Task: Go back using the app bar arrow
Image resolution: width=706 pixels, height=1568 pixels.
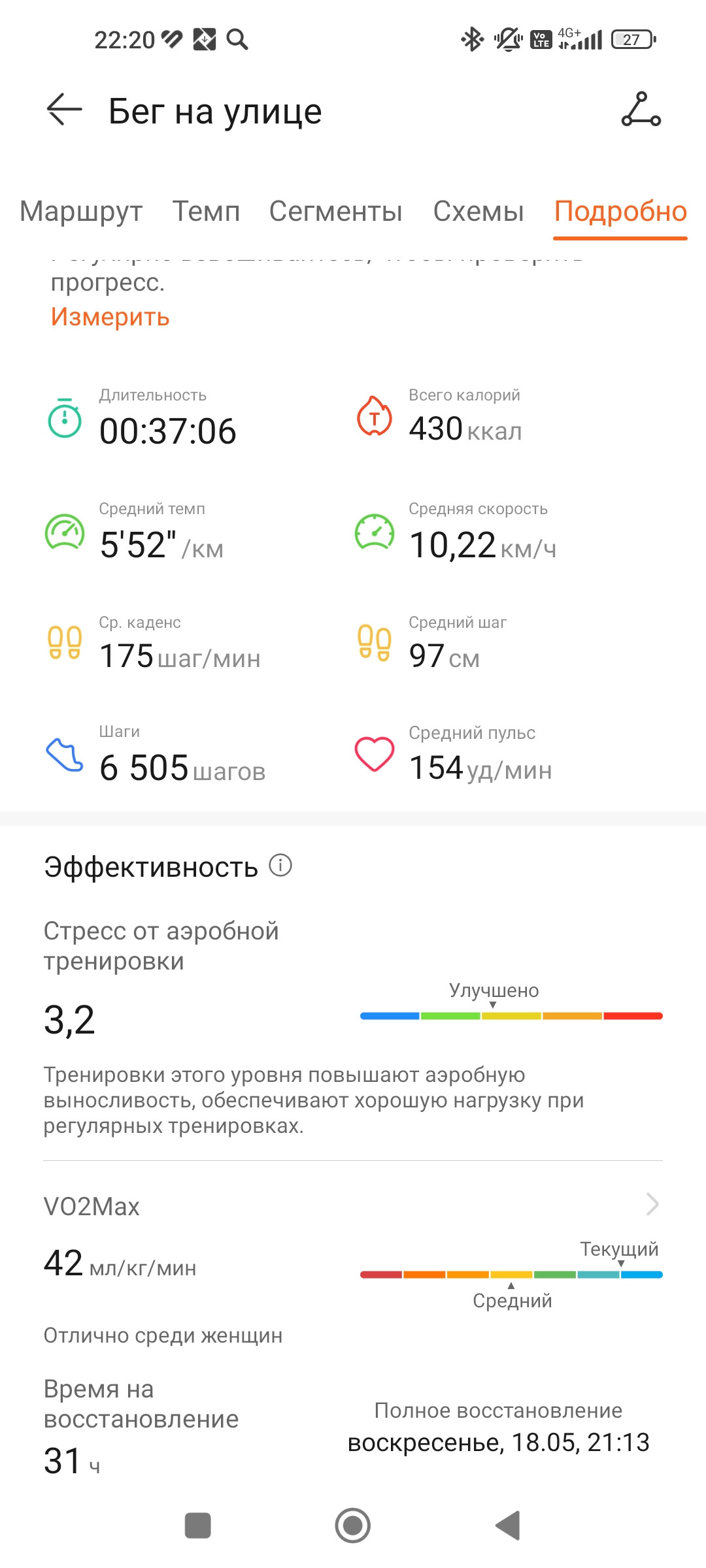Action: coord(64,109)
